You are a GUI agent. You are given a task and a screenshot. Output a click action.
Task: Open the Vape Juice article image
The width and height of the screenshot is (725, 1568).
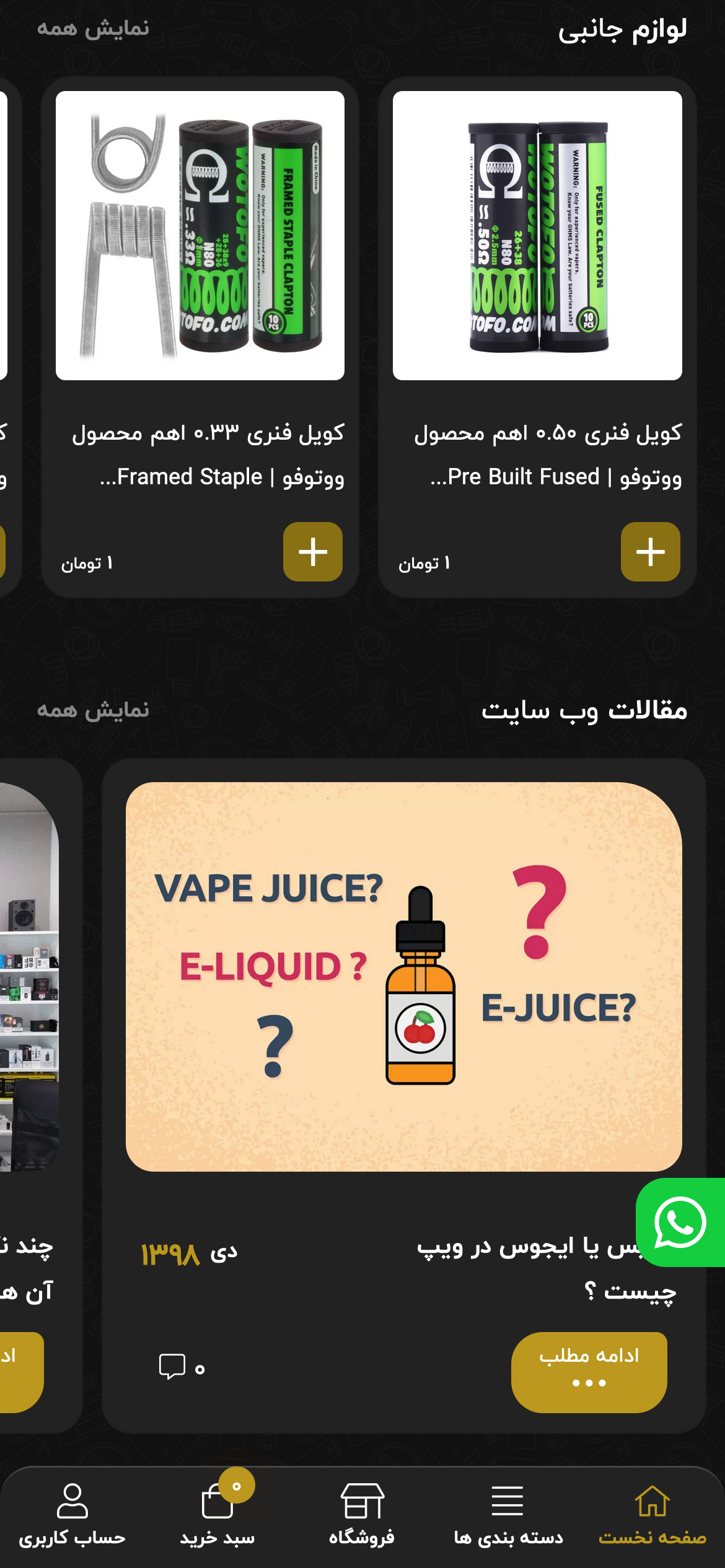point(403,977)
